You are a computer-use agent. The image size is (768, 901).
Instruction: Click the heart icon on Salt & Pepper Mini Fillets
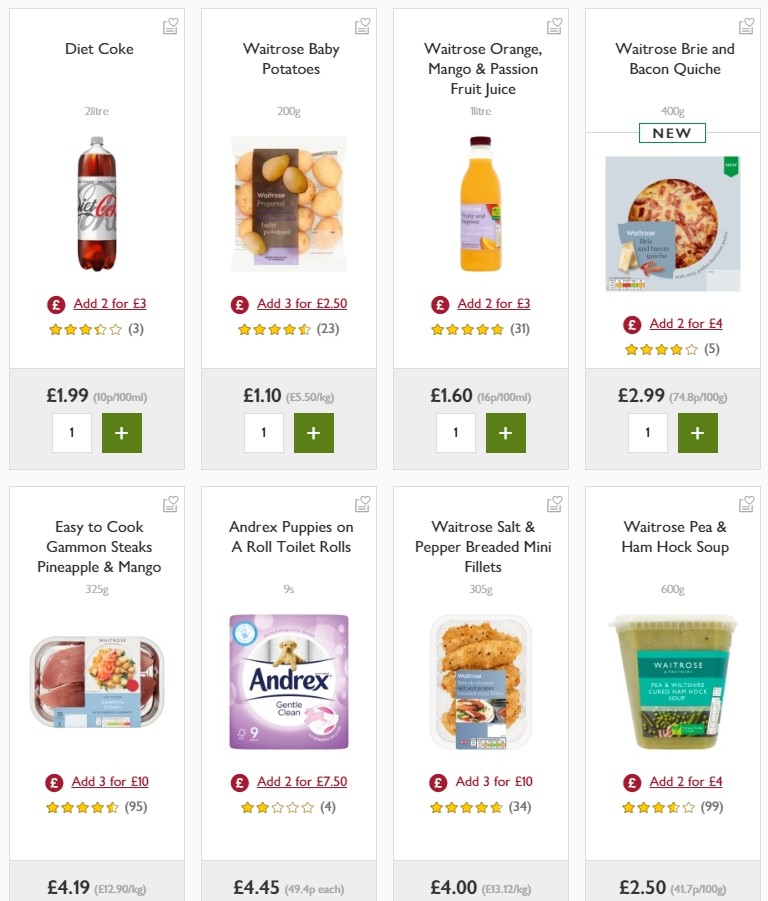[x=554, y=505]
